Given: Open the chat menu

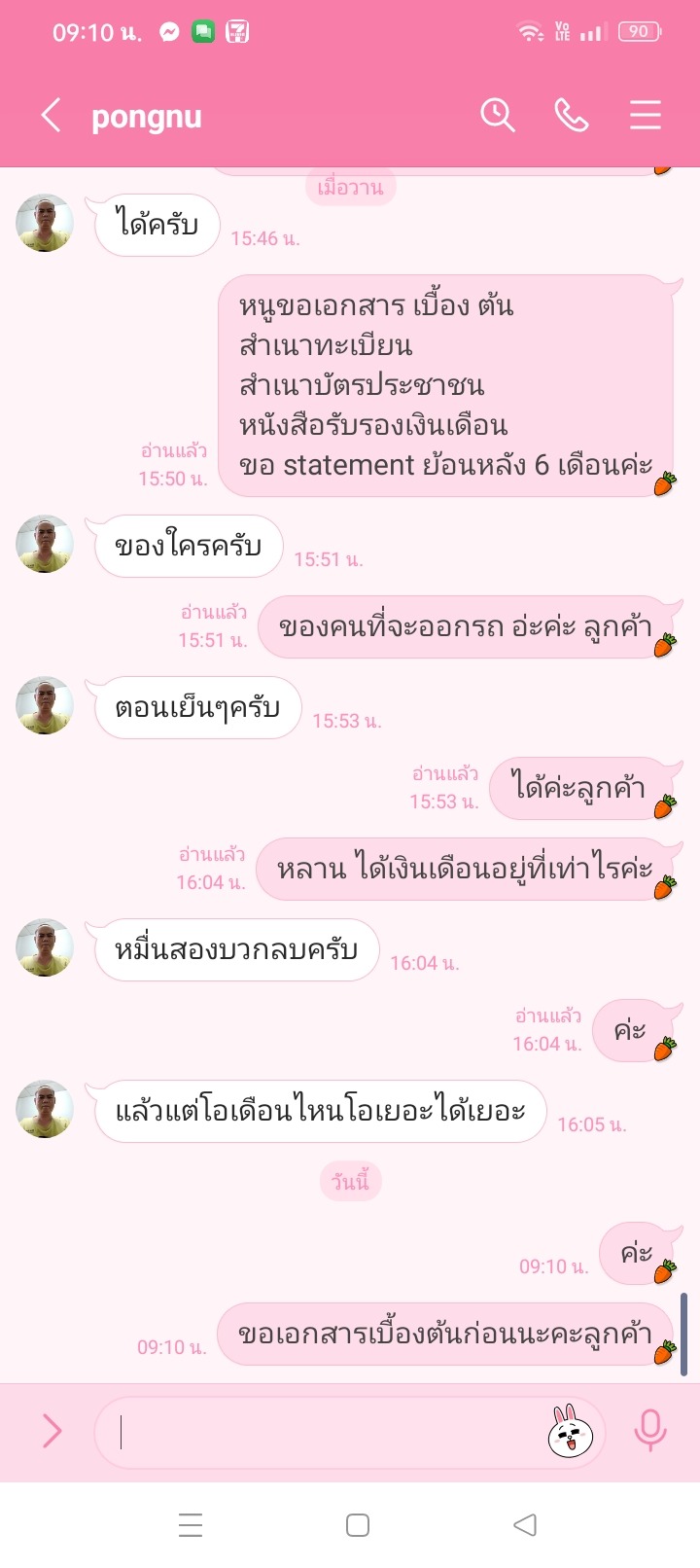Looking at the screenshot, I should pos(645,116).
